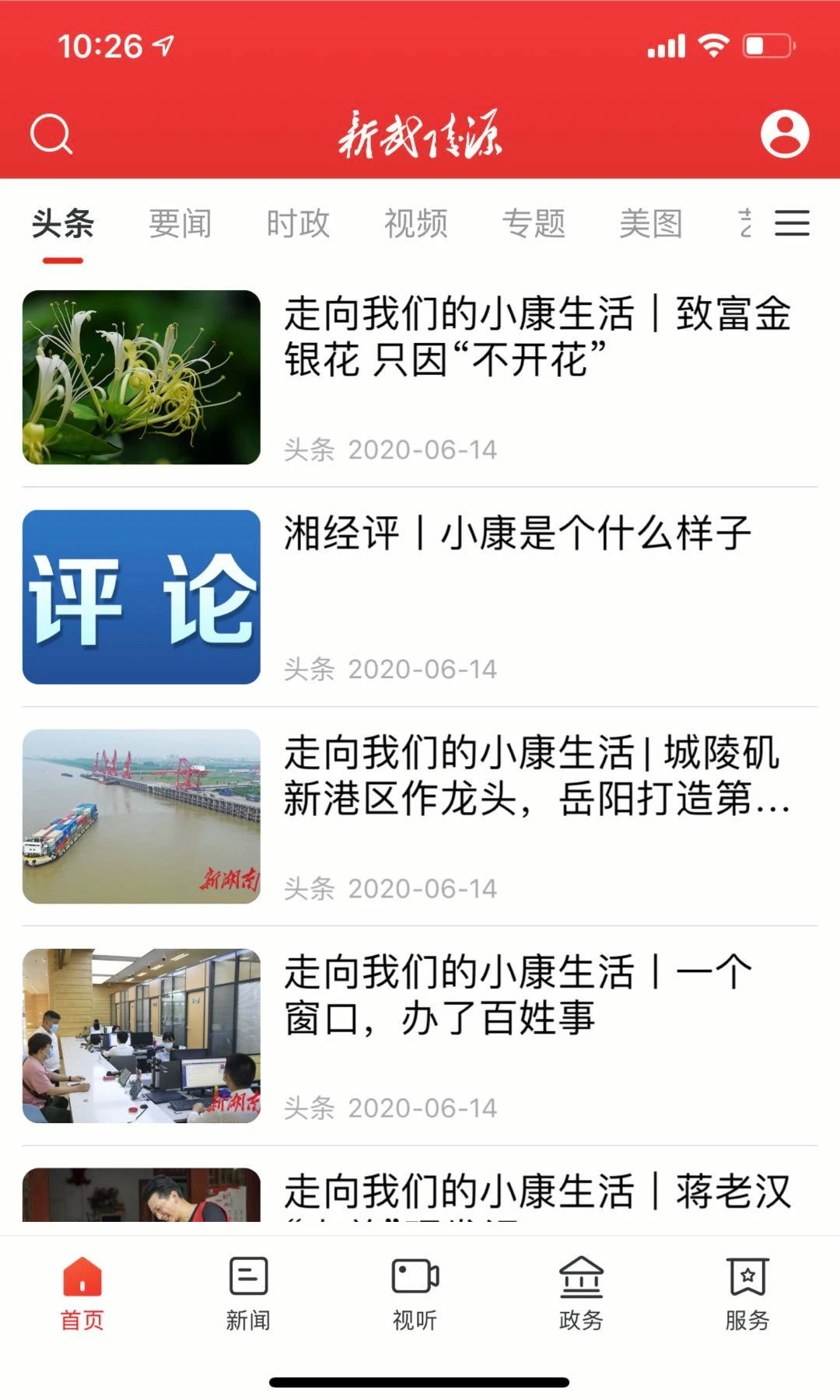
Task: Open the search magnifier icon
Action: tap(51, 135)
